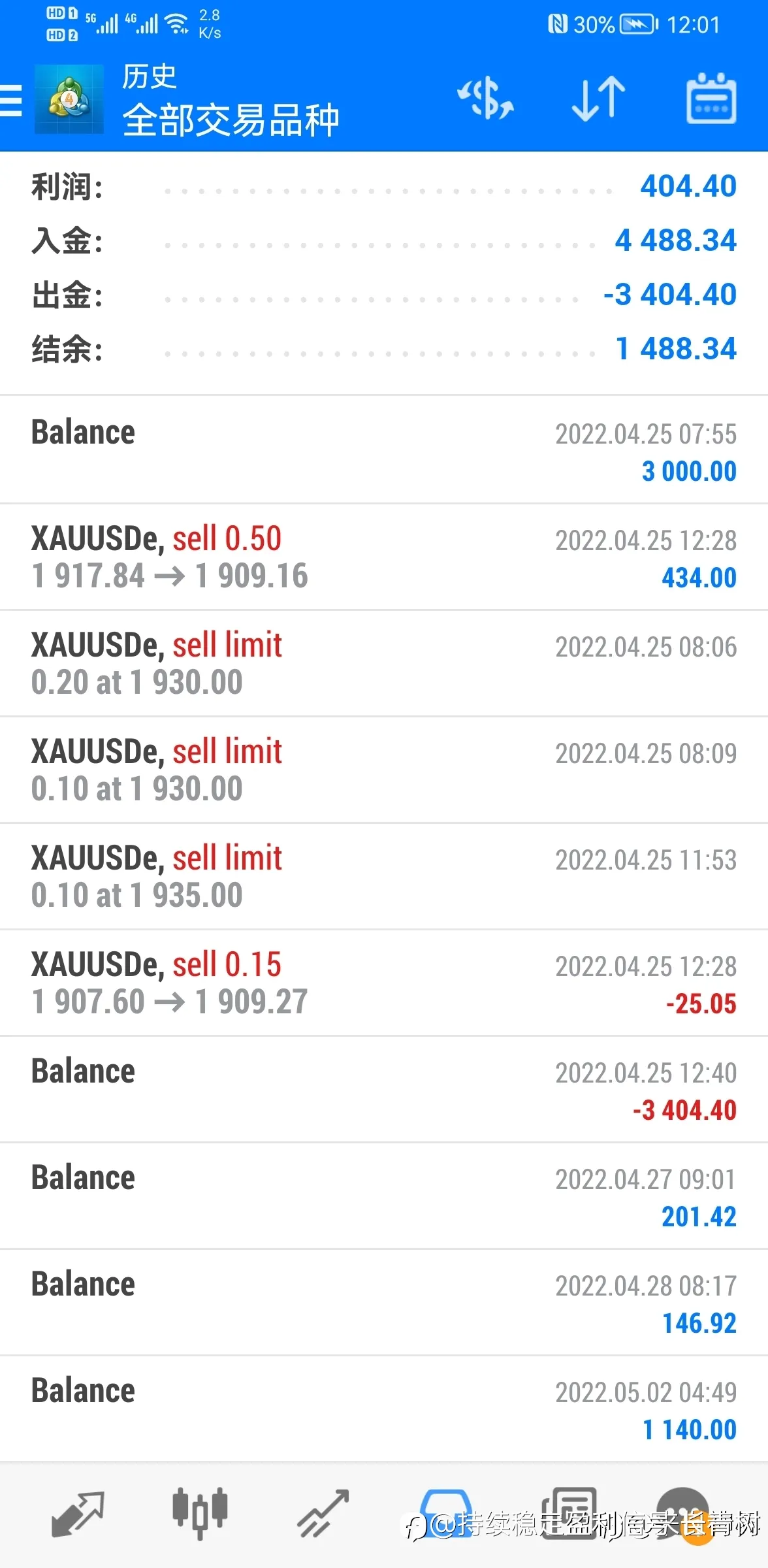
Task: Open the XAUUSDe sell 0.15 trade
Action: click(x=384, y=983)
